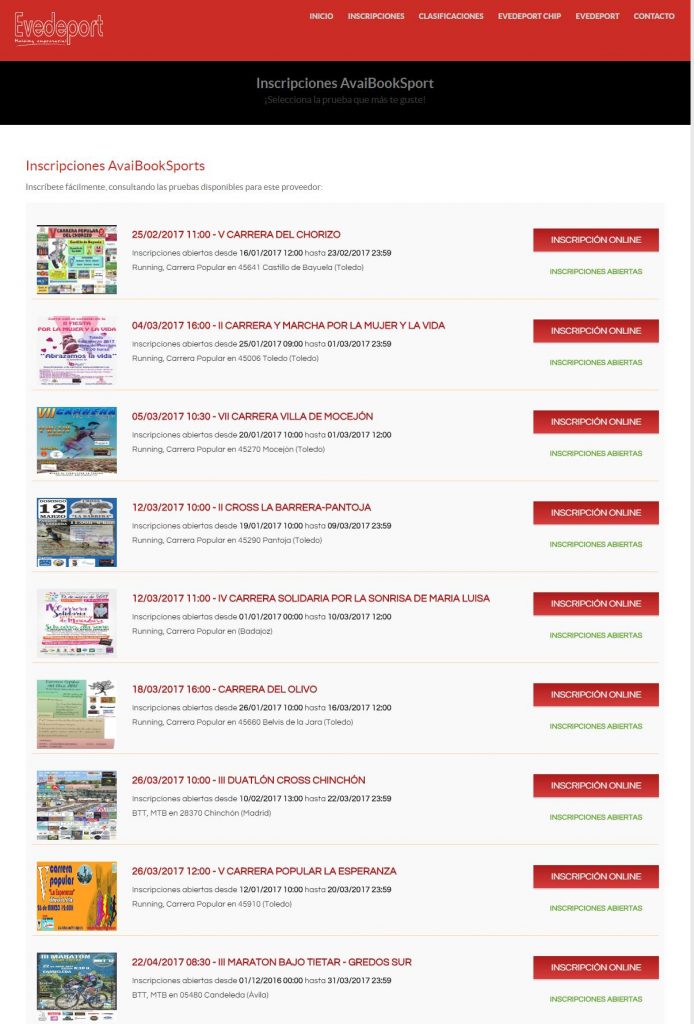Register online for Carrera del Olivo
Image resolution: width=694 pixels, height=1024 pixels.
[x=595, y=695]
